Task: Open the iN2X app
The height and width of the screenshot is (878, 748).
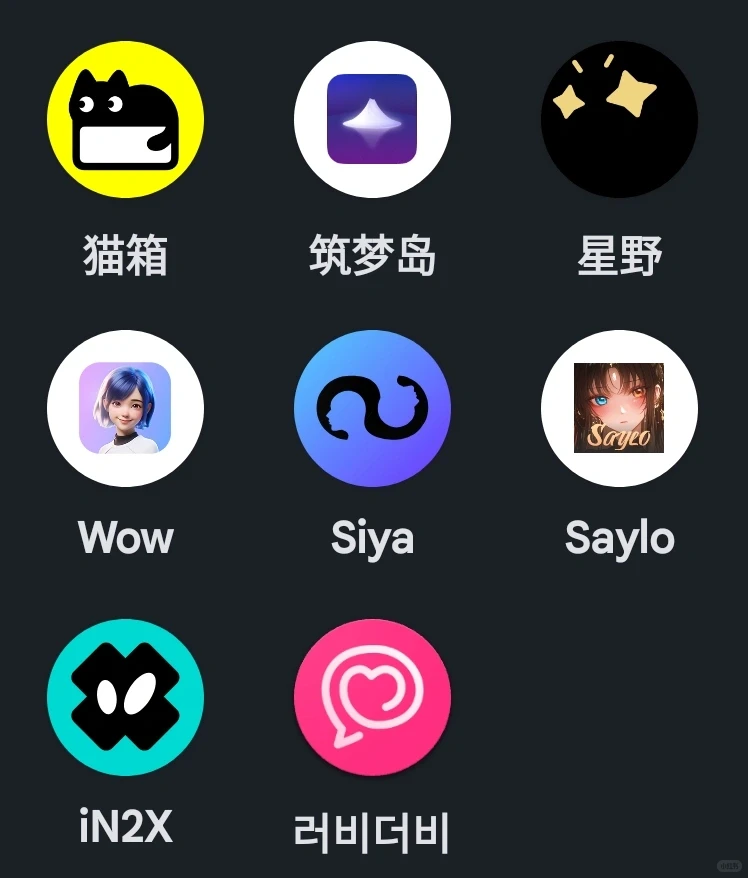Action: pos(125,697)
